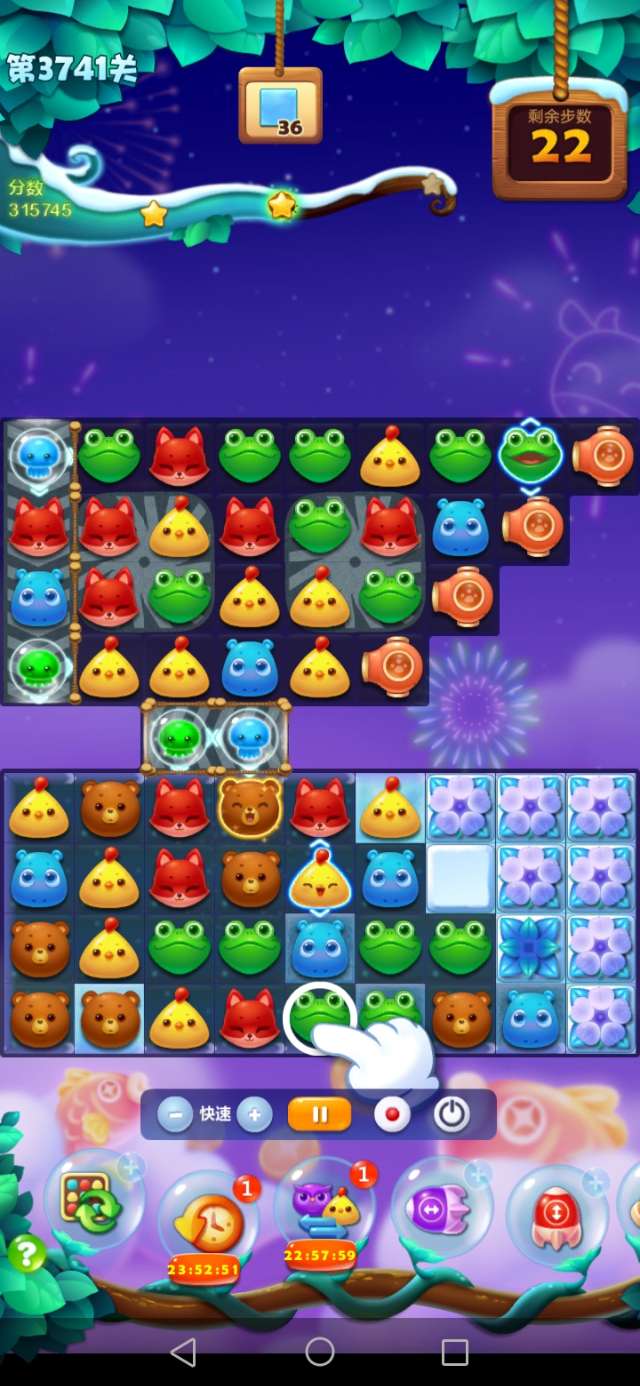
Task: Increase playback speed with plus button
Action: coord(255,1114)
